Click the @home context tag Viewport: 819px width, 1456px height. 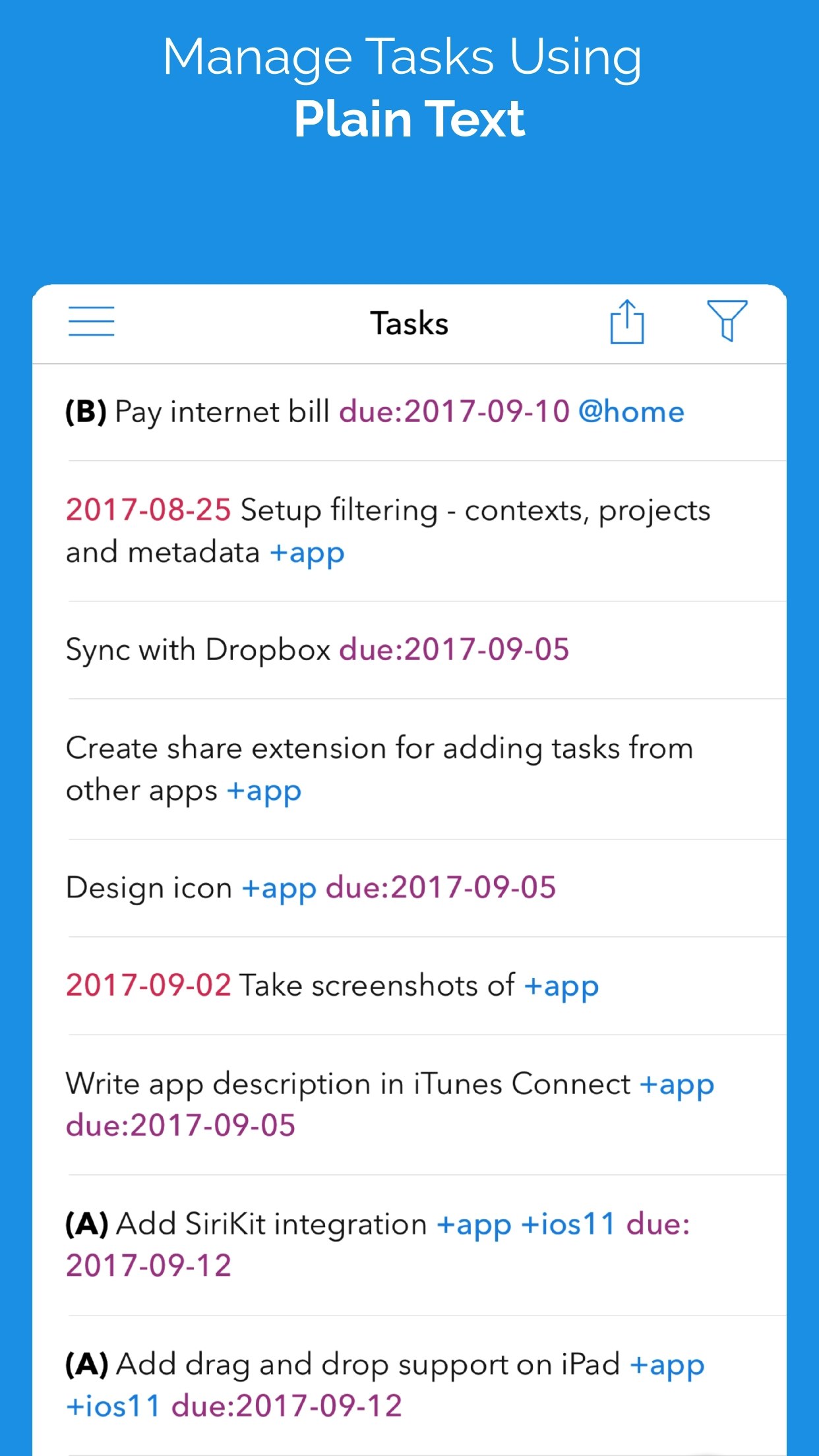tap(631, 411)
